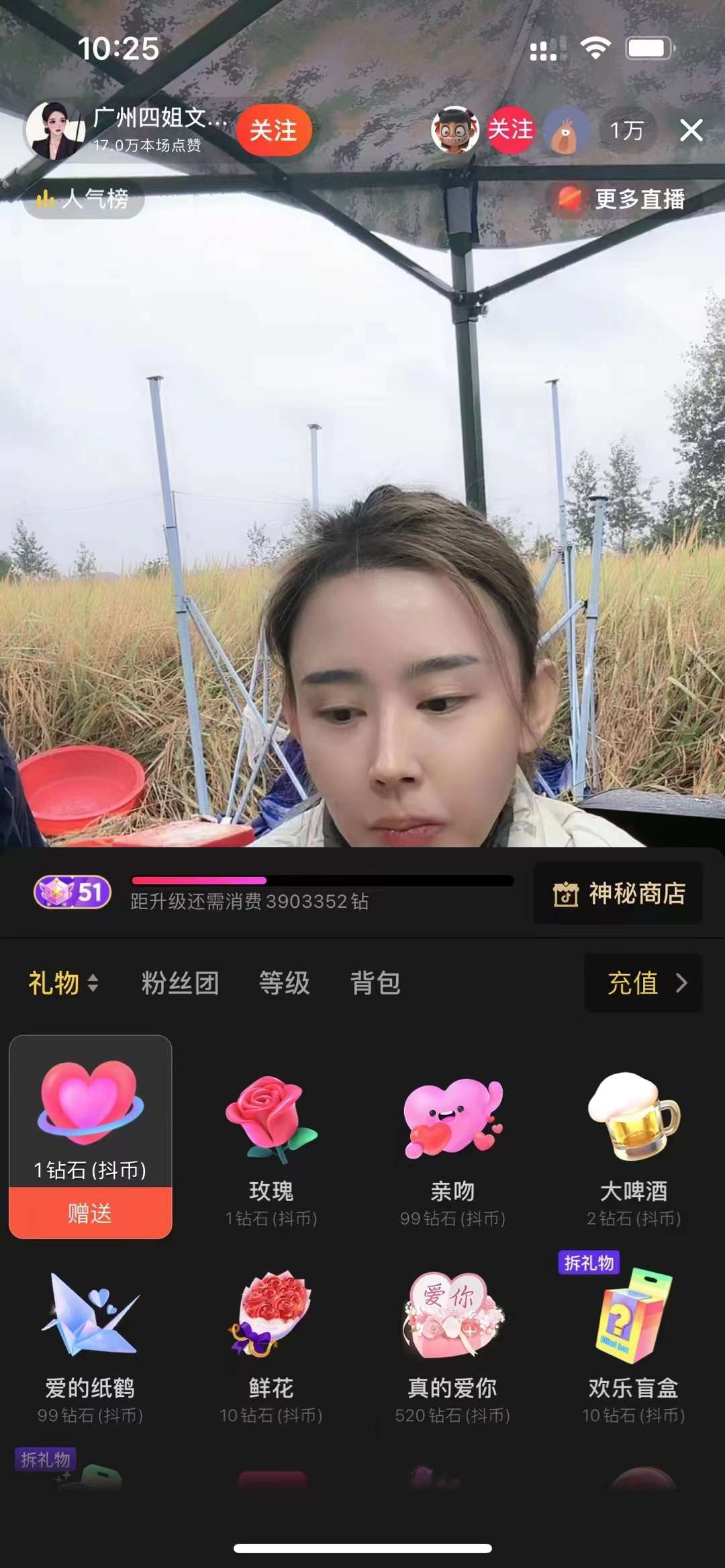The height and width of the screenshot is (1568, 725).
Task: Expand the 礼物 gift category dropdown
Action: [63, 983]
